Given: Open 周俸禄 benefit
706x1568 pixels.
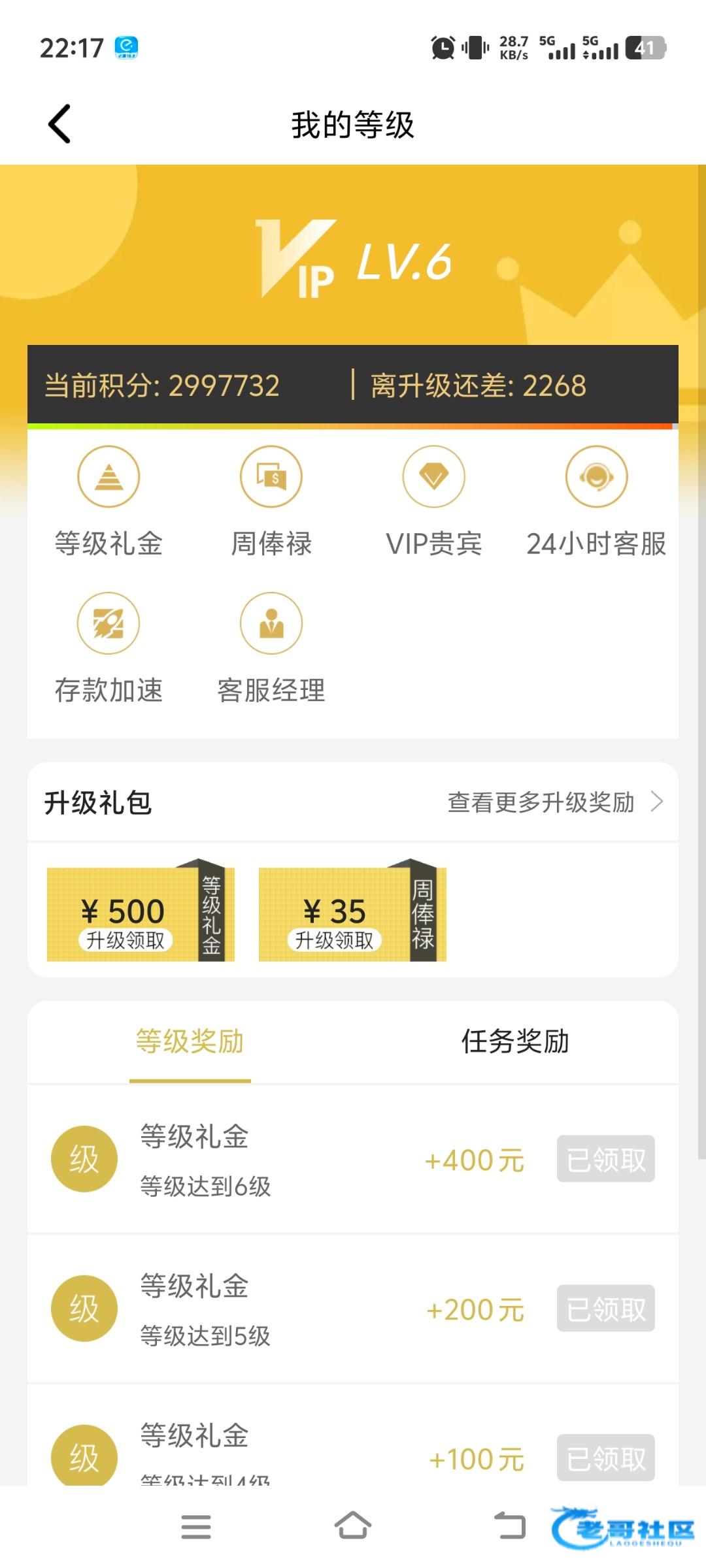Looking at the screenshot, I should click(271, 477).
